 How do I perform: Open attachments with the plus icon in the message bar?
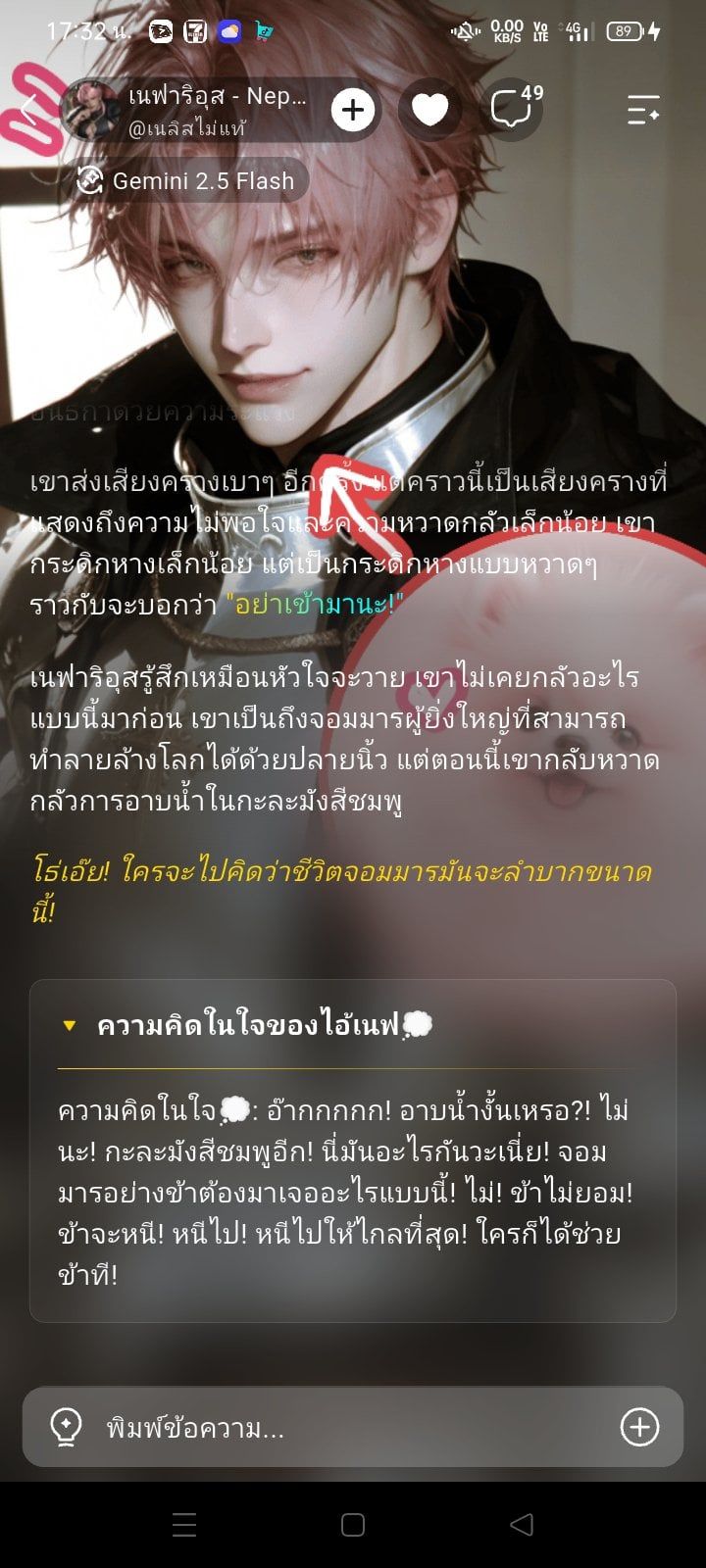639,1427
